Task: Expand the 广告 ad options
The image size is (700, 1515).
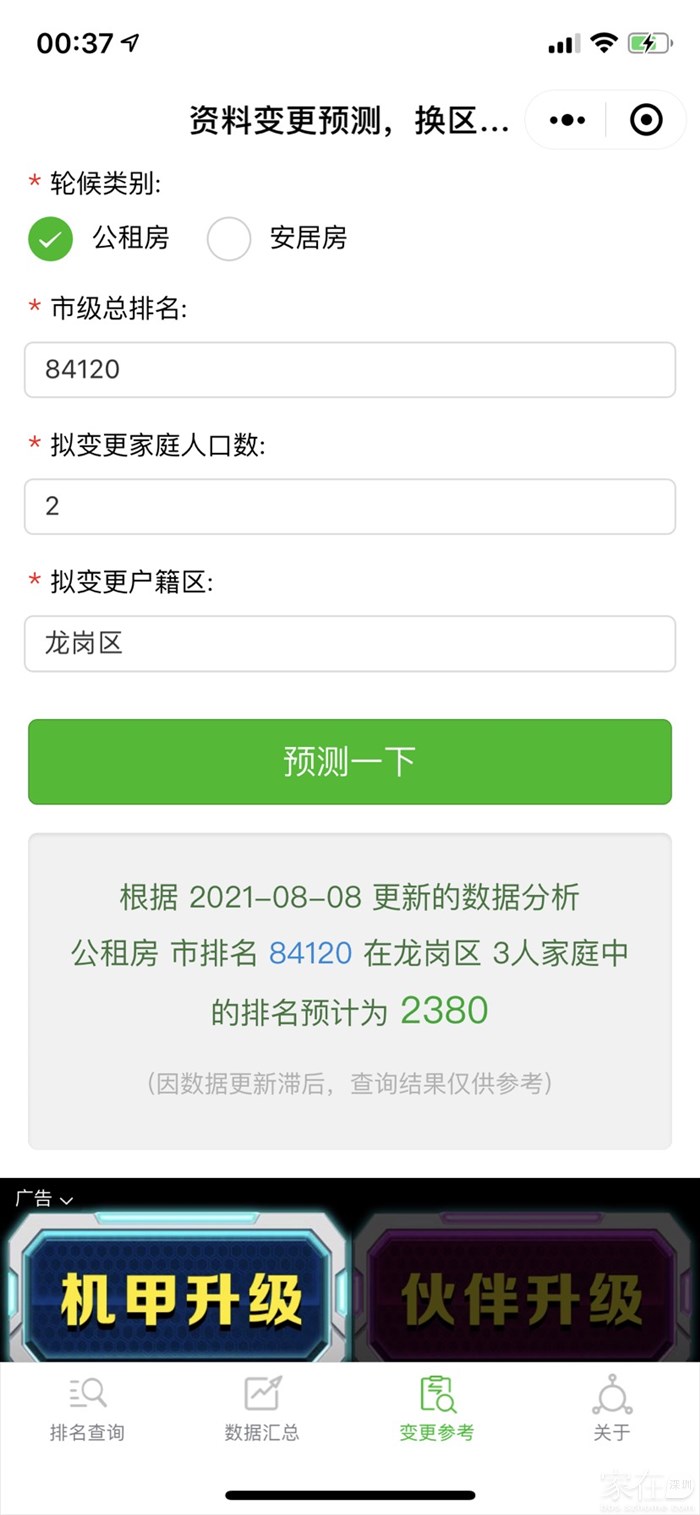Action: (x=44, y=1198)
